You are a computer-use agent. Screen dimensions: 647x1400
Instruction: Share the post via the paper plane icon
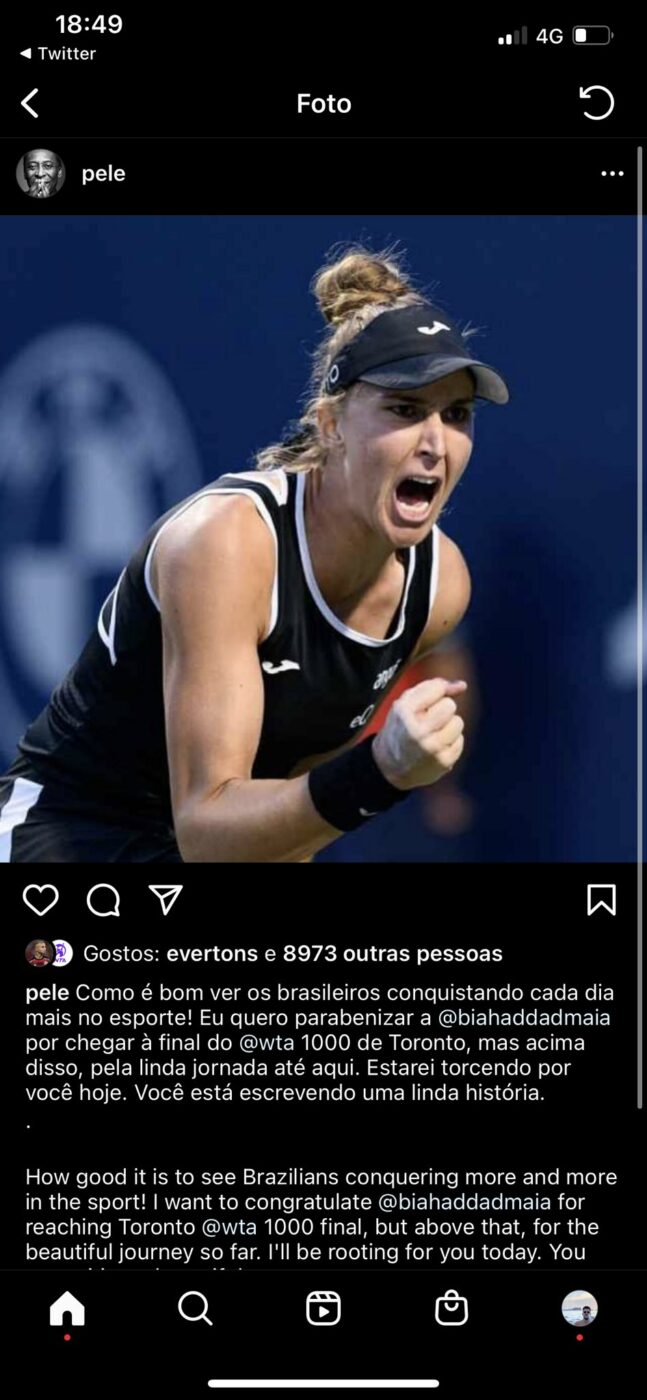165,899
